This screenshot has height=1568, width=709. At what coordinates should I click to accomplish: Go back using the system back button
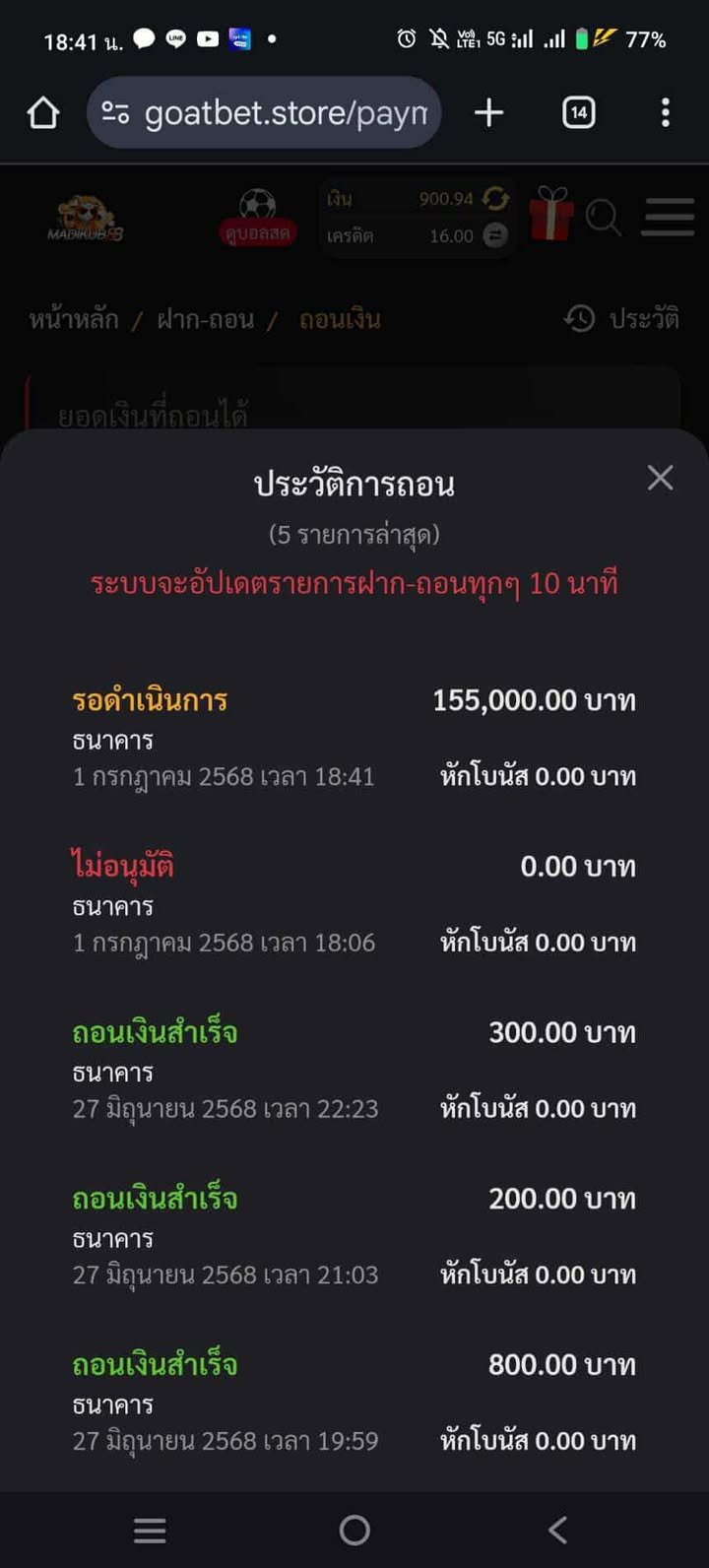click(x=557, y=1530)
